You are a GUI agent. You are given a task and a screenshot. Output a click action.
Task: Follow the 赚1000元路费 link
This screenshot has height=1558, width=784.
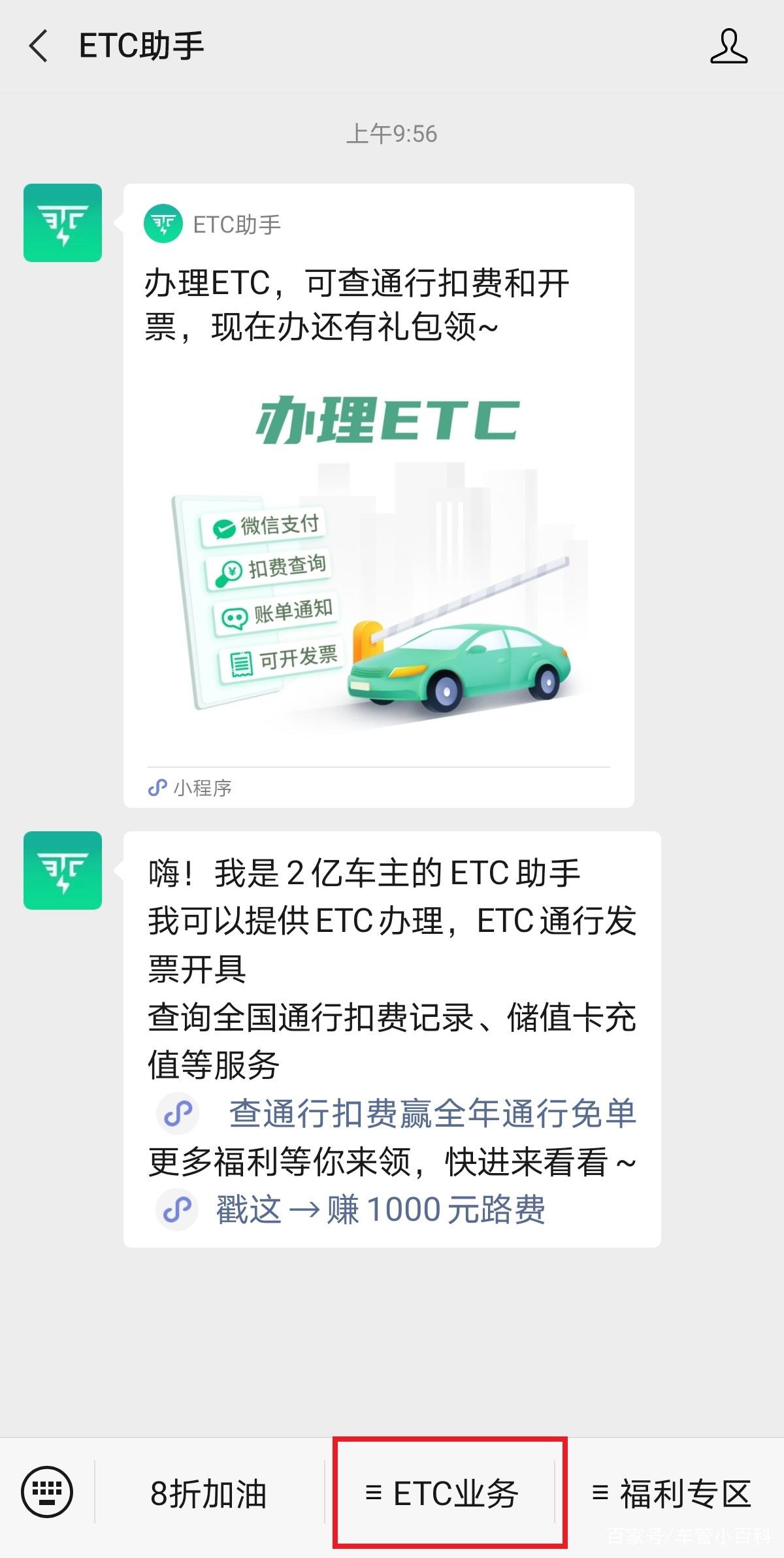380,1210
